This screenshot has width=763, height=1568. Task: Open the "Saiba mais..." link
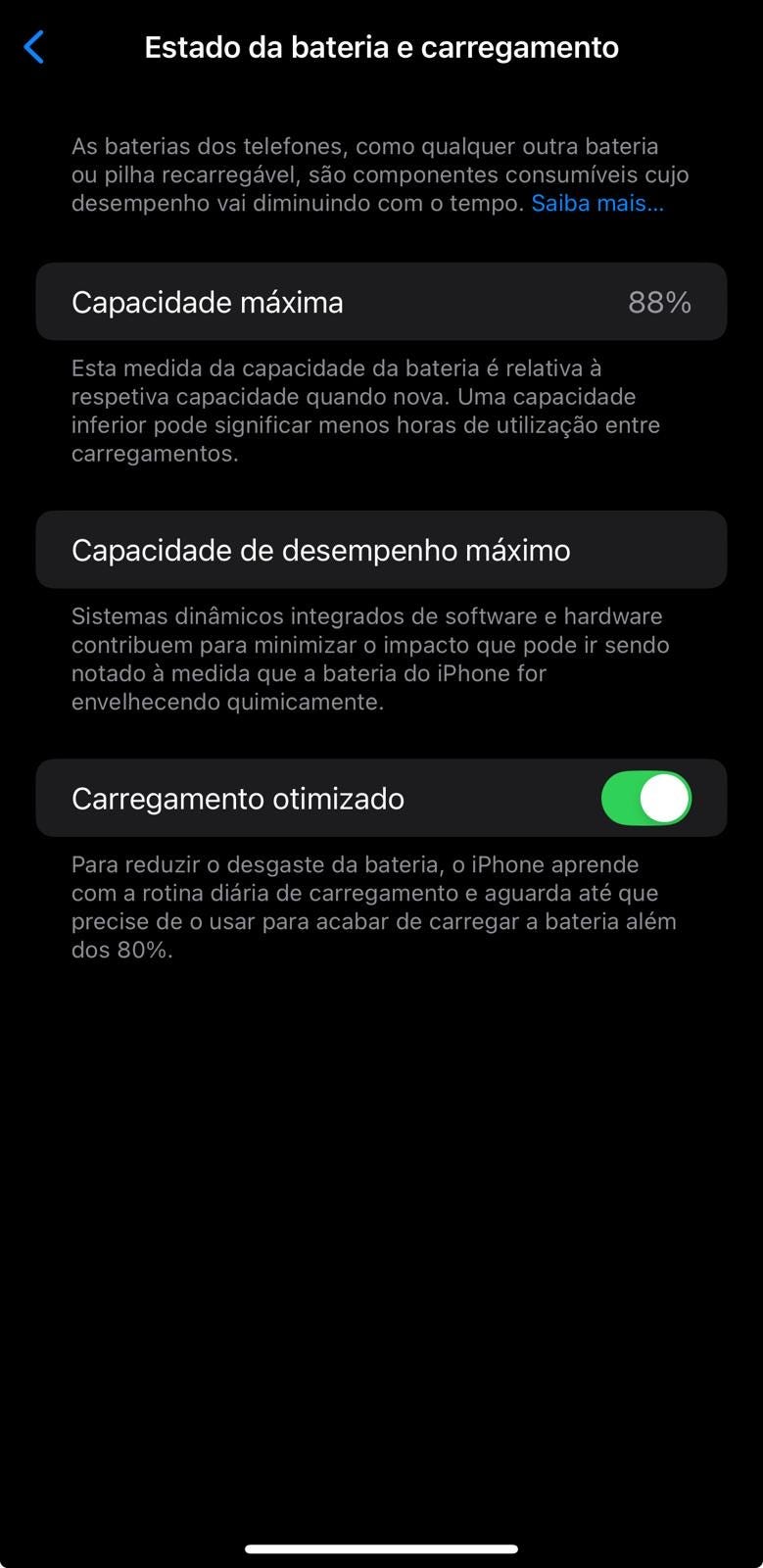coord(597,203)
